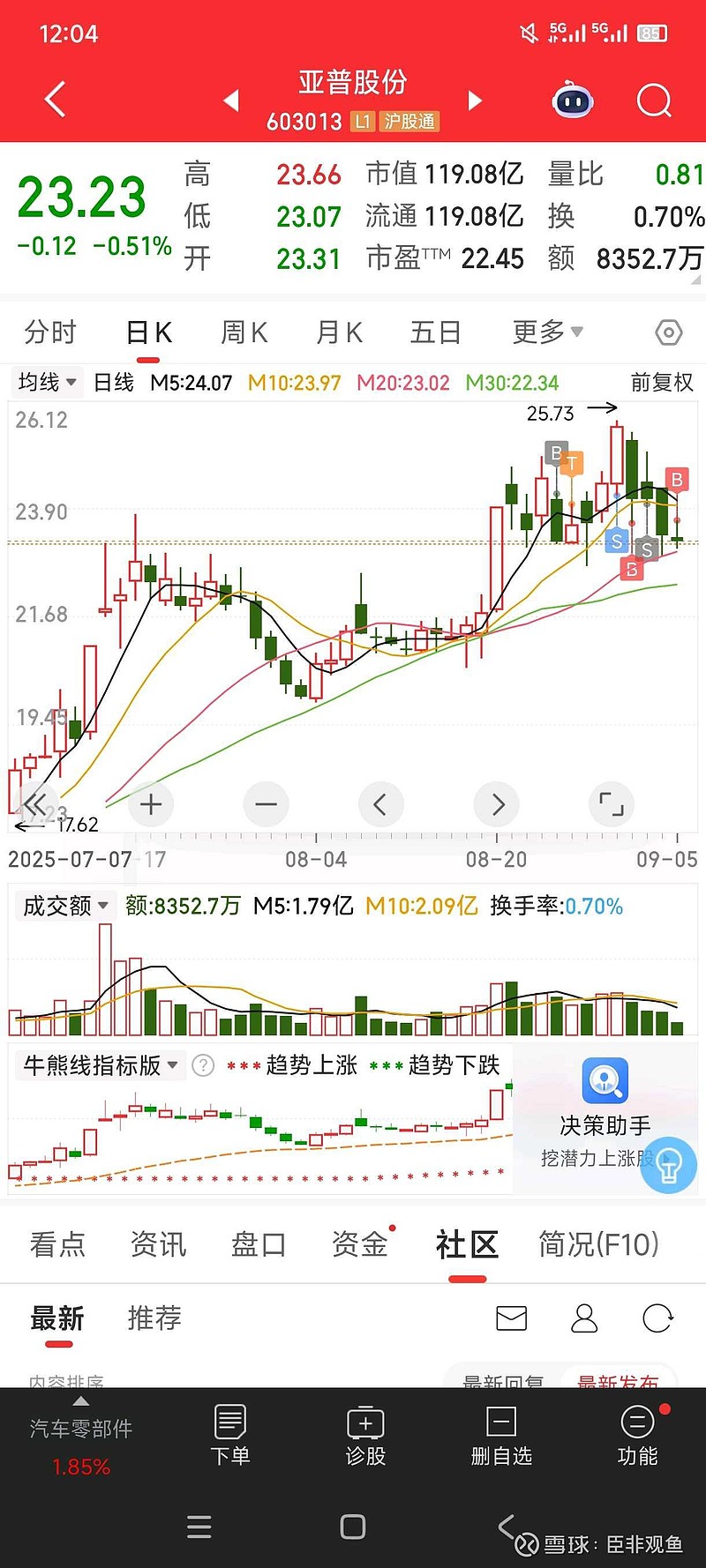The image size is (706, 1568).
Task: Select the 月K chart tab
Action: point(339,332)
